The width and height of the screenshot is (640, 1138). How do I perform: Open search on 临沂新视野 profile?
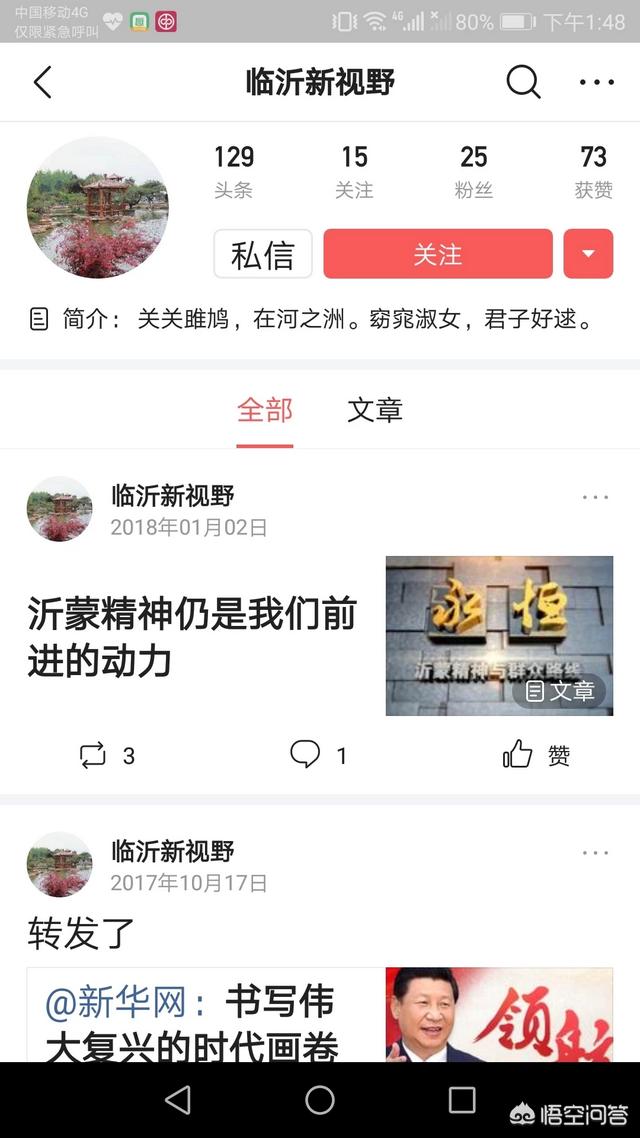(522, 82)
